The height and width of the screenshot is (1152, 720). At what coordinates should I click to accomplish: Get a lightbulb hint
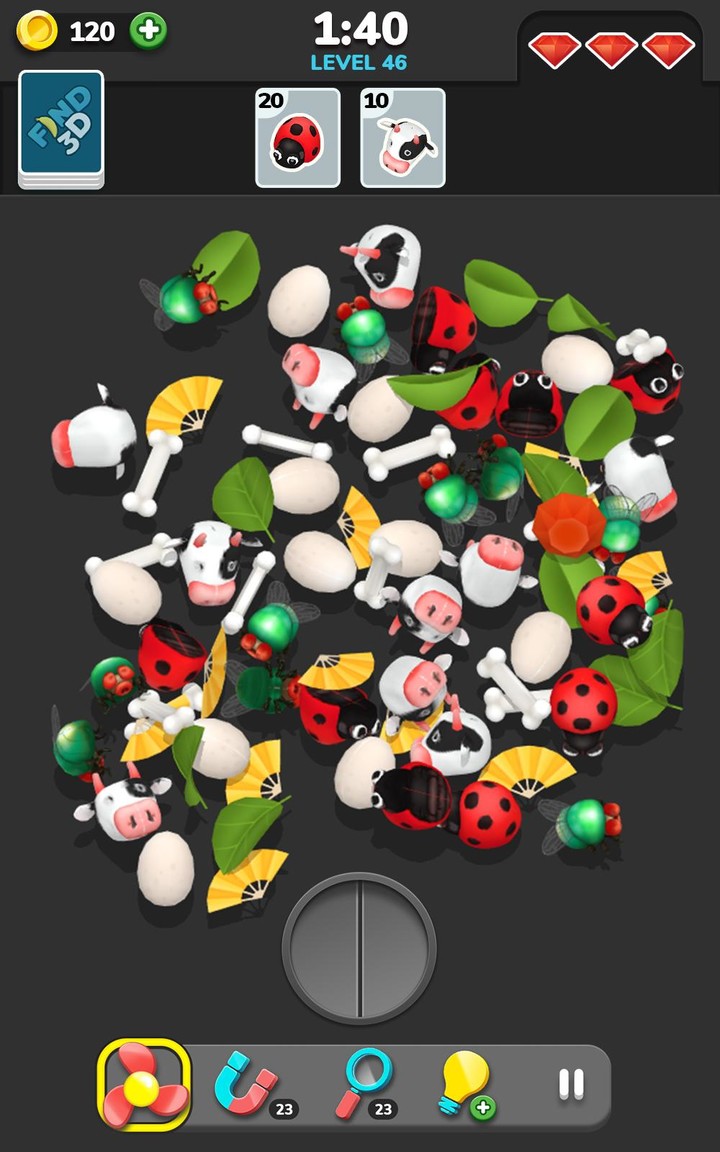tap(464, 1084)
